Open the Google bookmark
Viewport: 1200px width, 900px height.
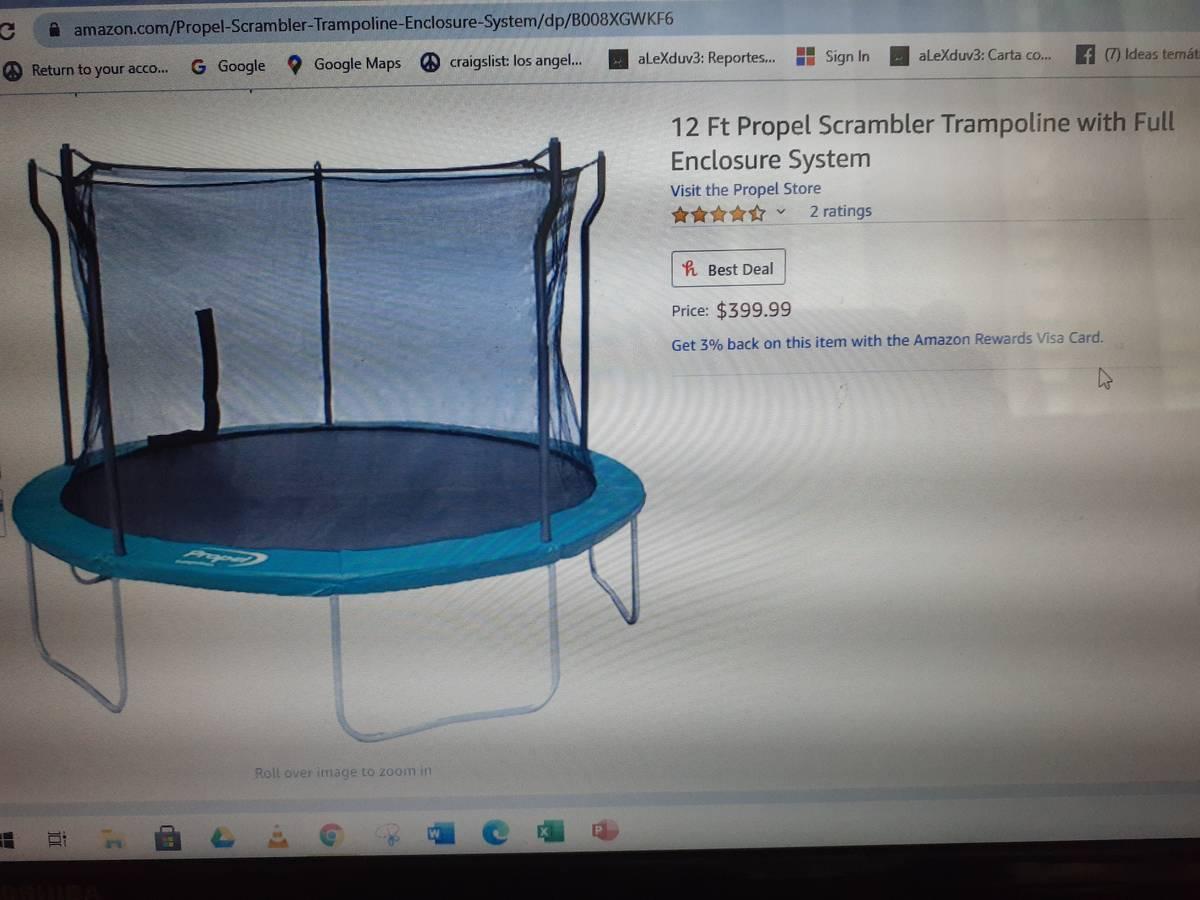[x=228, y=66]
